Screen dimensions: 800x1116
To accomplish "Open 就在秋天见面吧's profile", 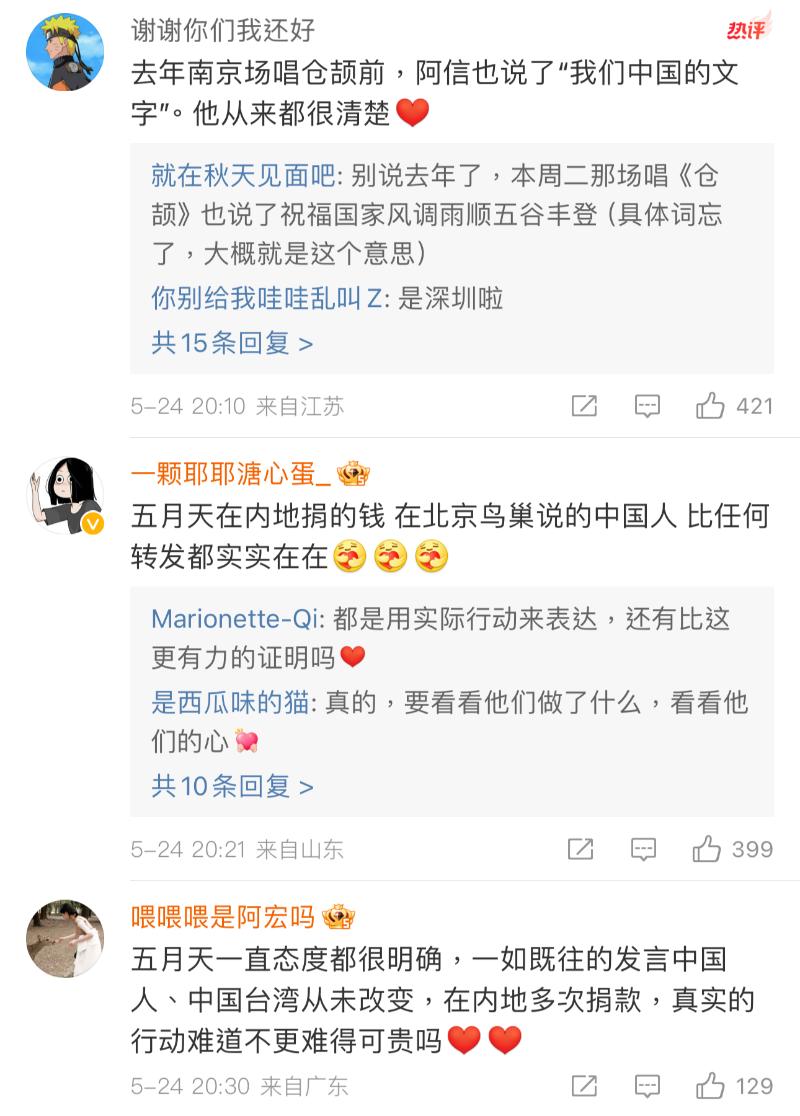I will (243, 176).
